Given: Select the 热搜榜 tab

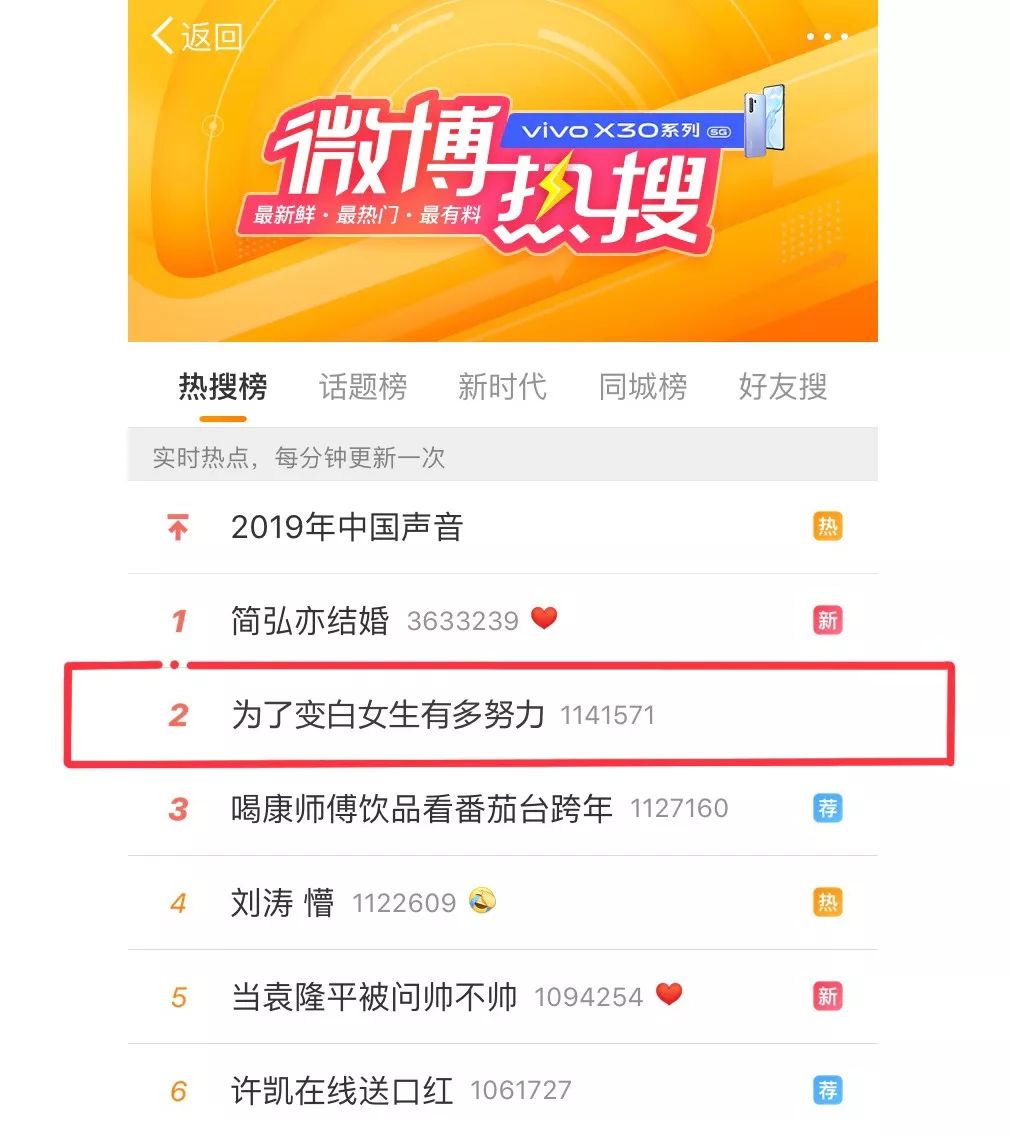Looking at the screenshot, I should (222, 387).
